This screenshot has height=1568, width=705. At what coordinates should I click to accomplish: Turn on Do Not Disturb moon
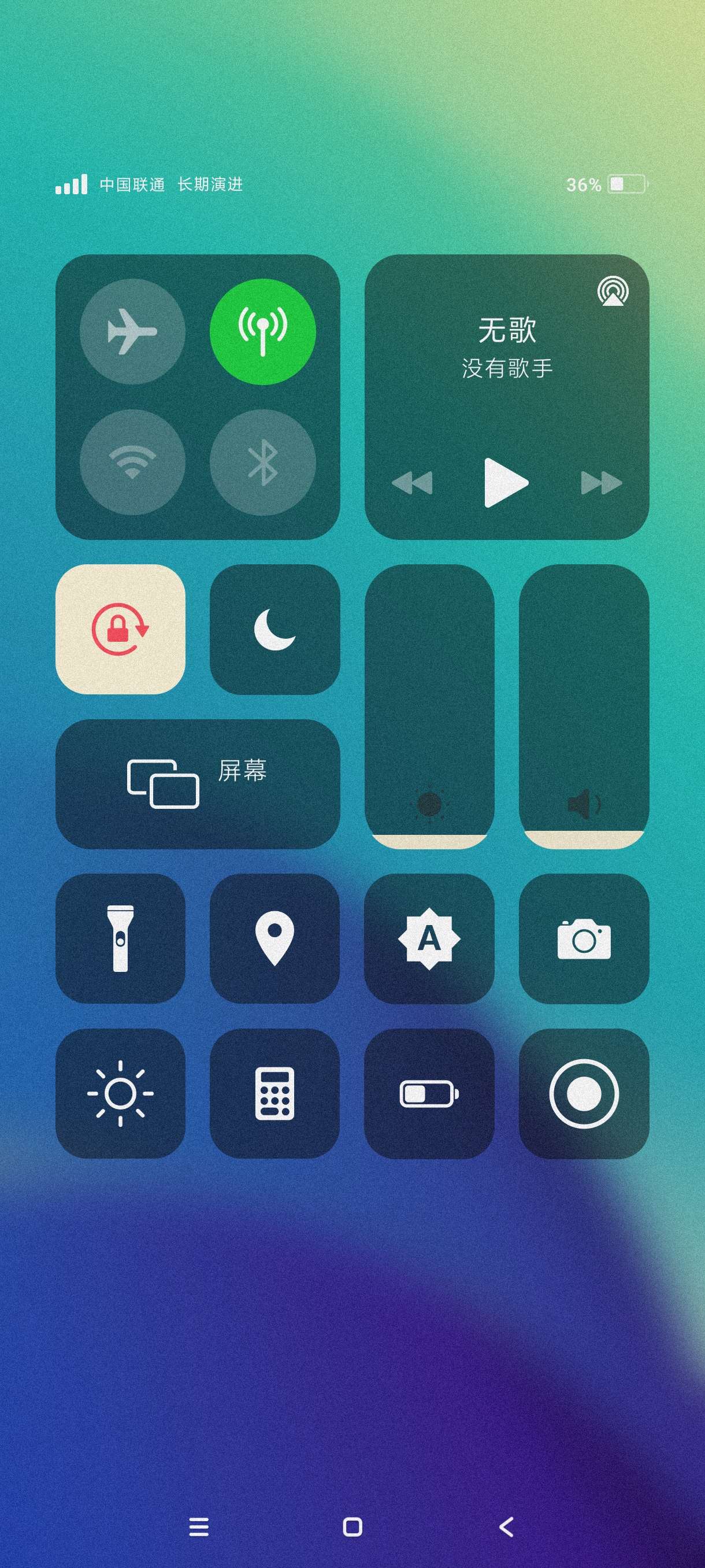[274, 629]
